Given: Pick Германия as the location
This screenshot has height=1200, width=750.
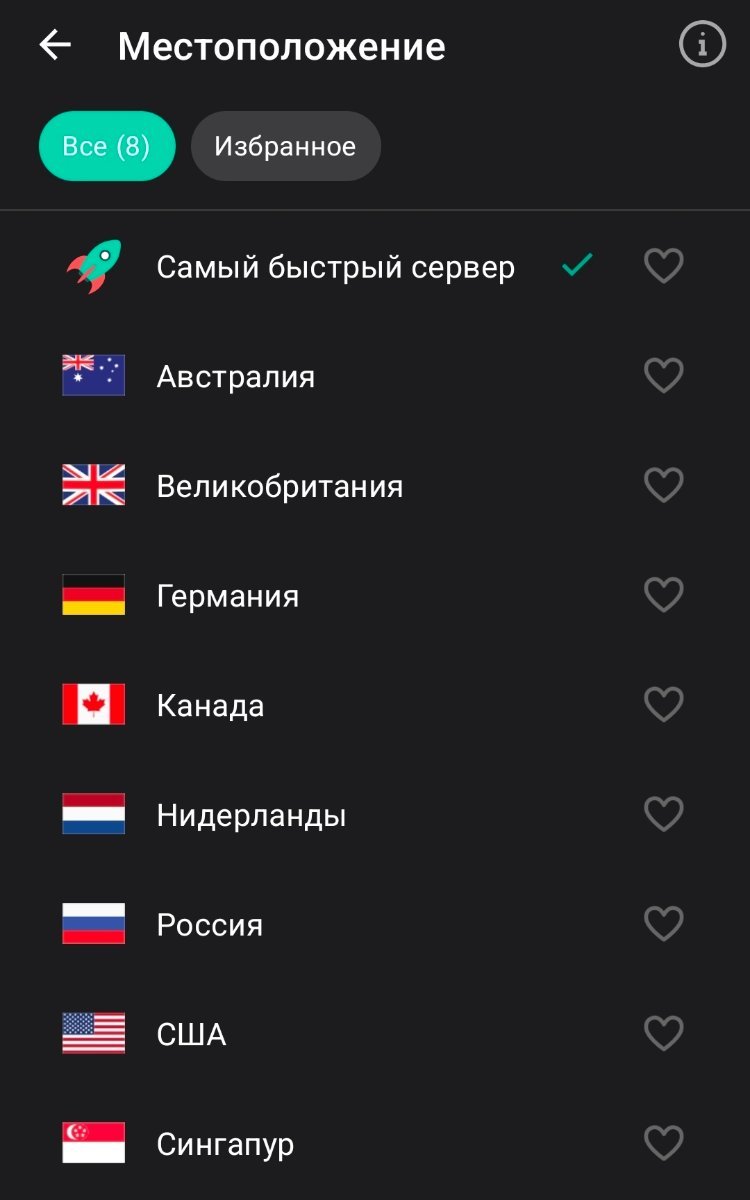Looking at the screenshot, I should (228, 597).
